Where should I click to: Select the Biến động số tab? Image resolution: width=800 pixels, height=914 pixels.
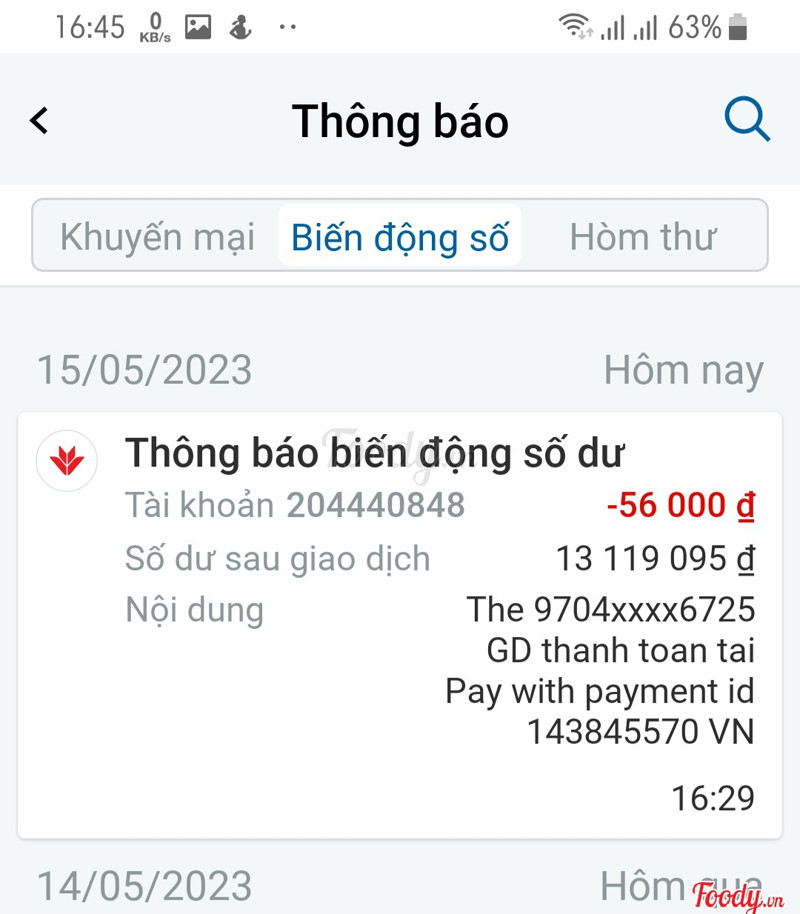coord(399,237)
